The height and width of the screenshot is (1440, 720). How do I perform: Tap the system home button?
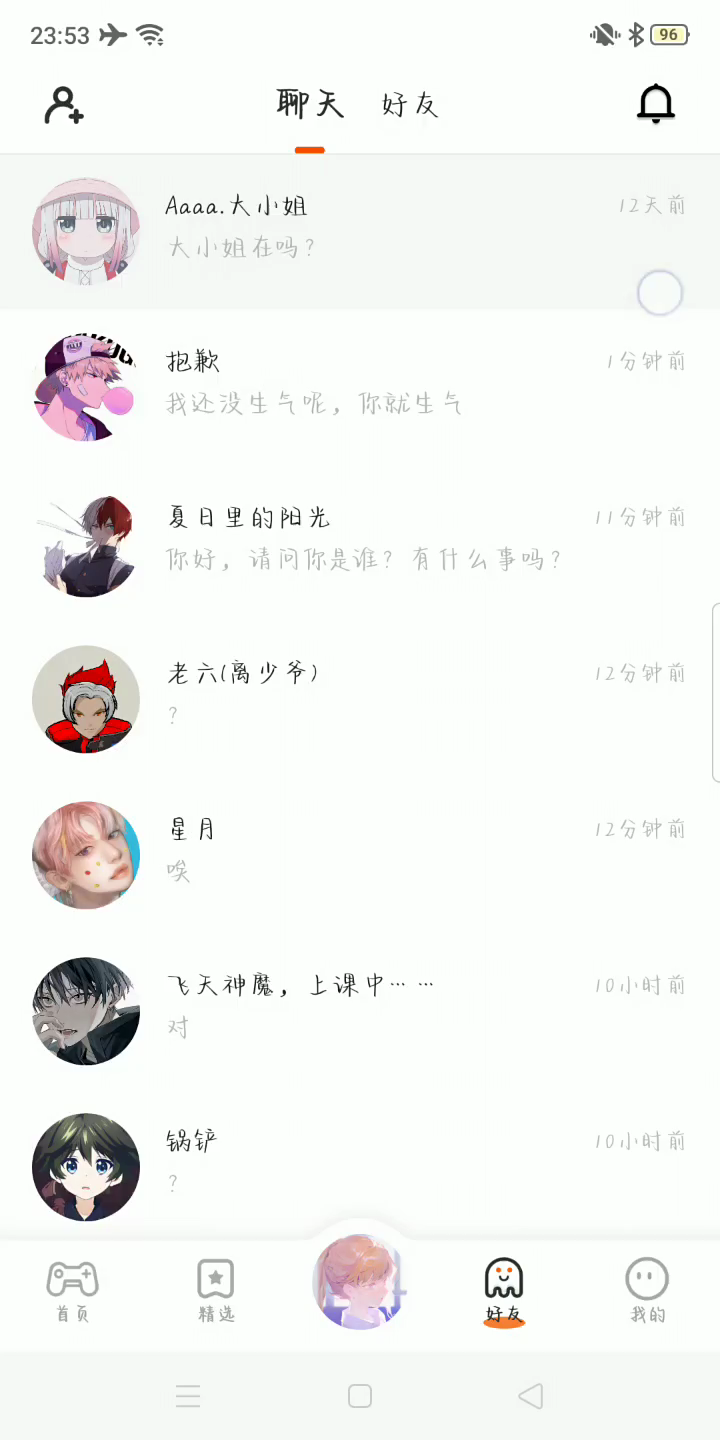point(360,1396)
